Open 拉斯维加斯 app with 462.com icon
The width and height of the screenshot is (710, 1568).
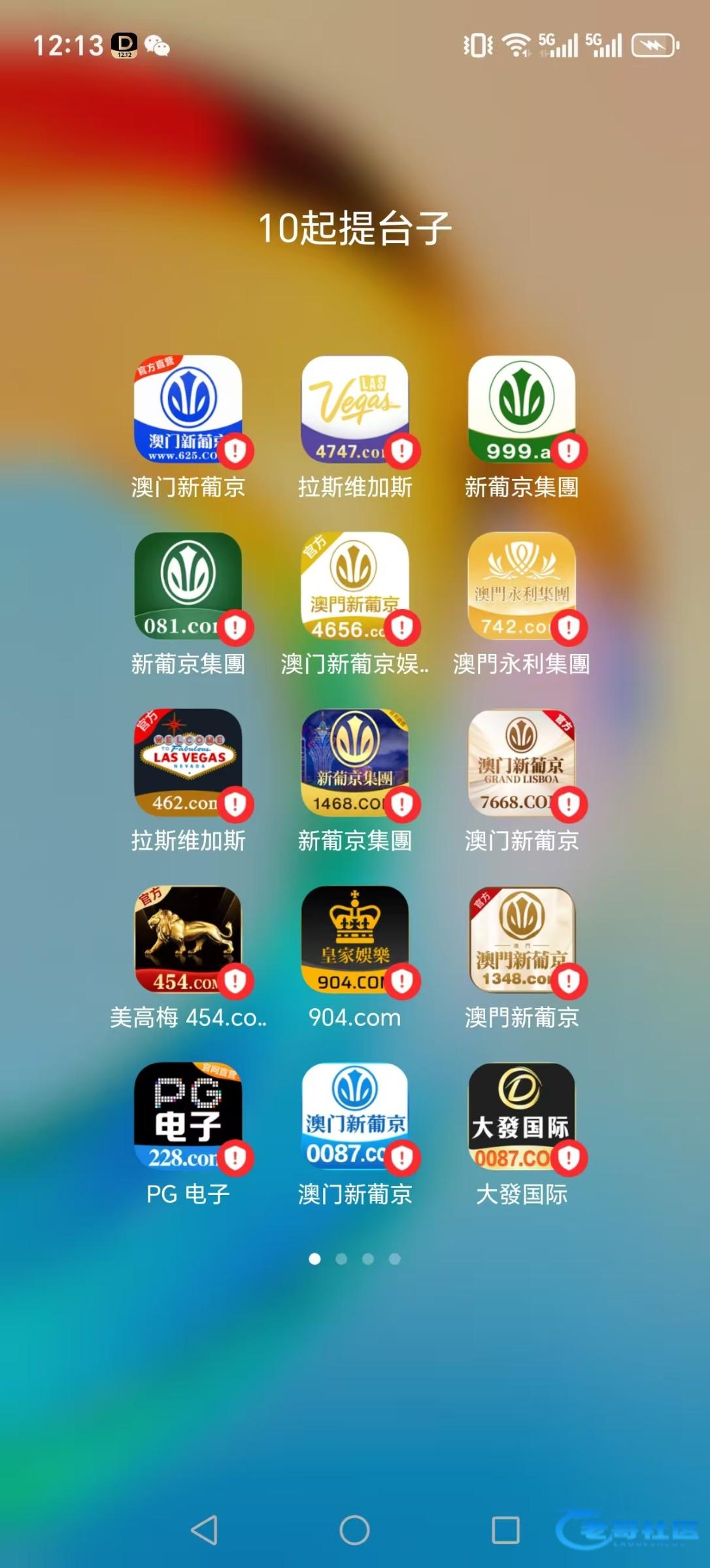click(x=188, y=762)
